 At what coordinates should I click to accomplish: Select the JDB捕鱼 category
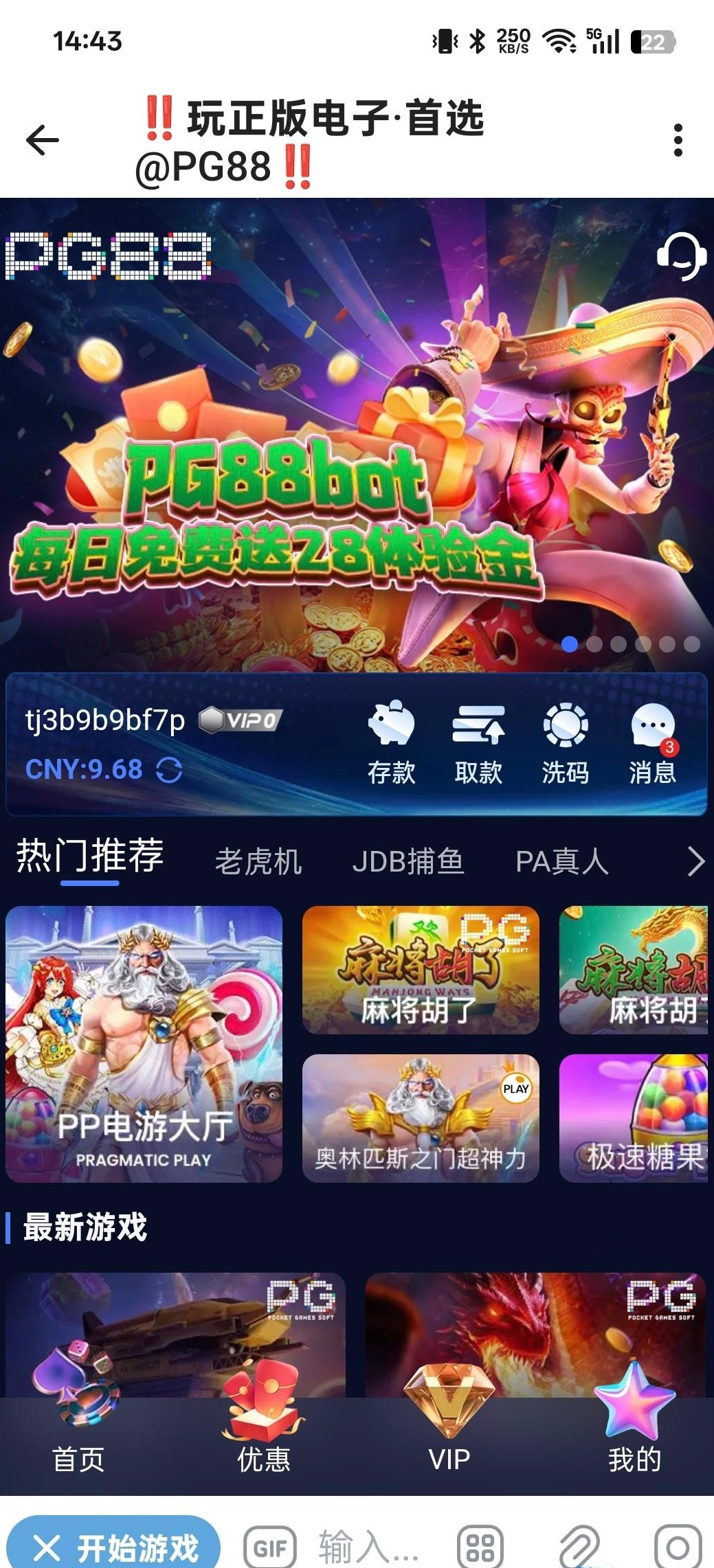click(408, 861)
